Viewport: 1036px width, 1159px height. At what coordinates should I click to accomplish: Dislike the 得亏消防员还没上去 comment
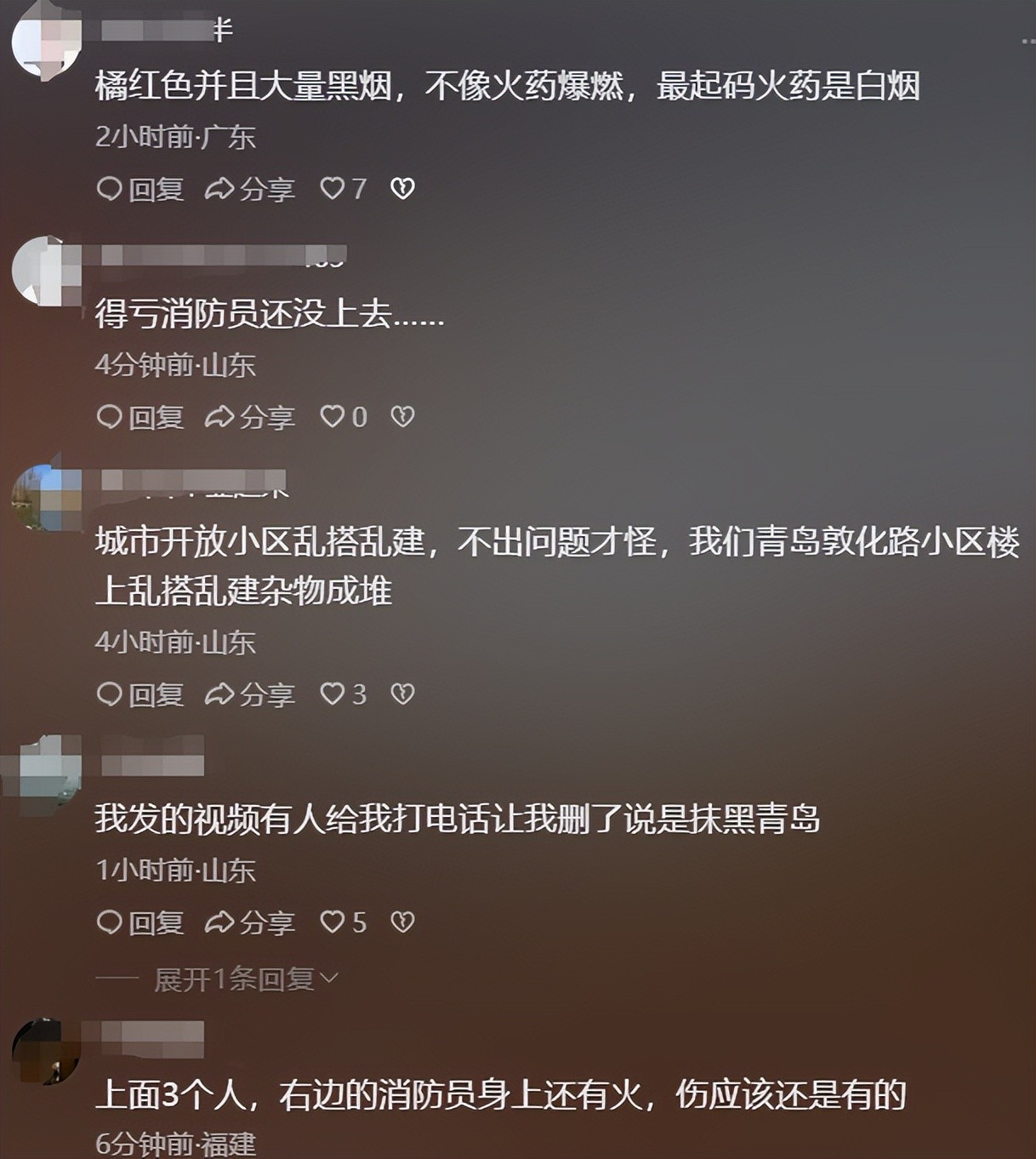pyautogui.click(x=402, y=416)
